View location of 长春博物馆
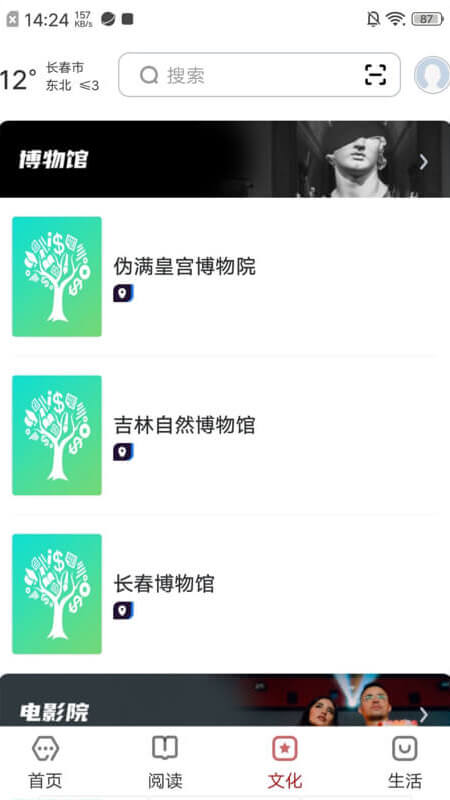This screenshot has height=800, width=450. click(123, 611)
